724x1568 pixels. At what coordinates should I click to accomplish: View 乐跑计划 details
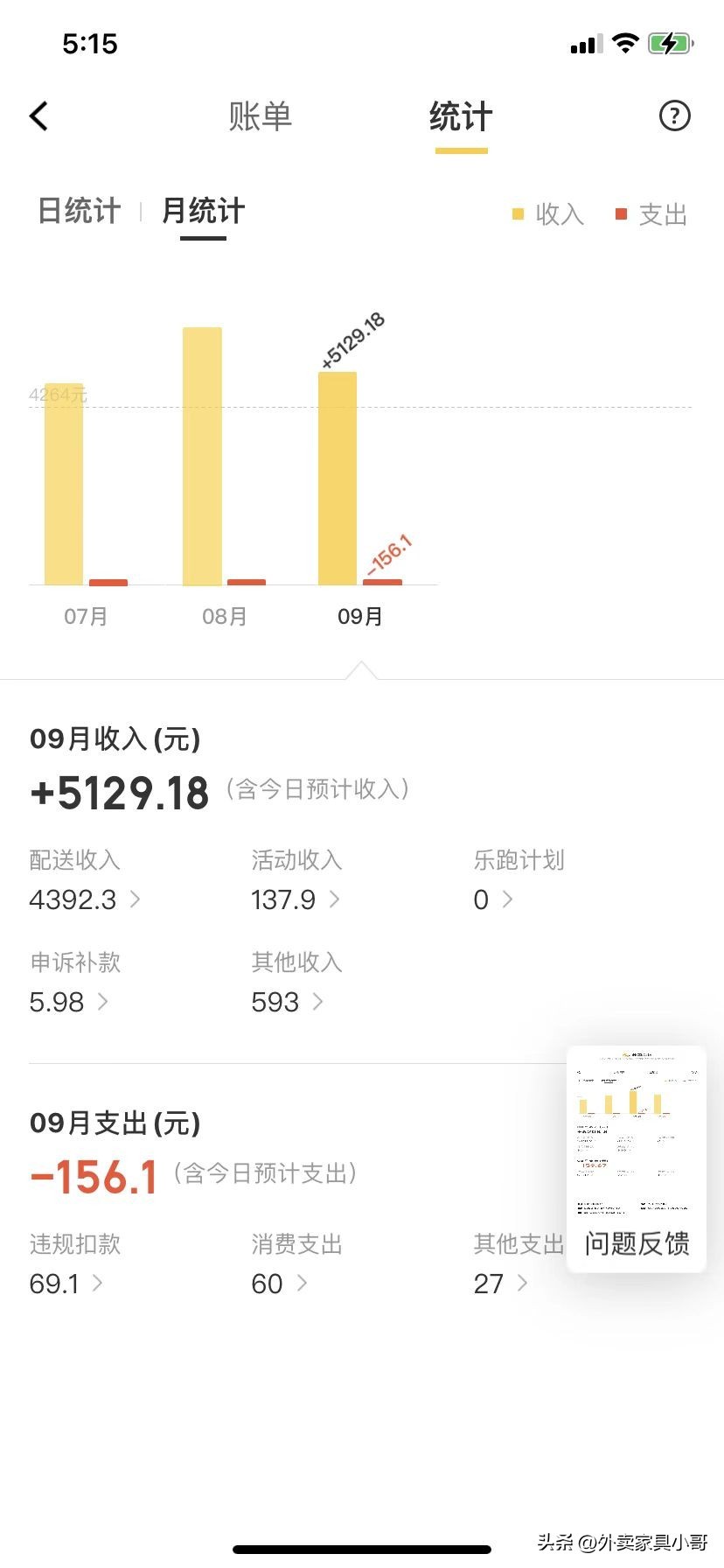click(493, 899)
